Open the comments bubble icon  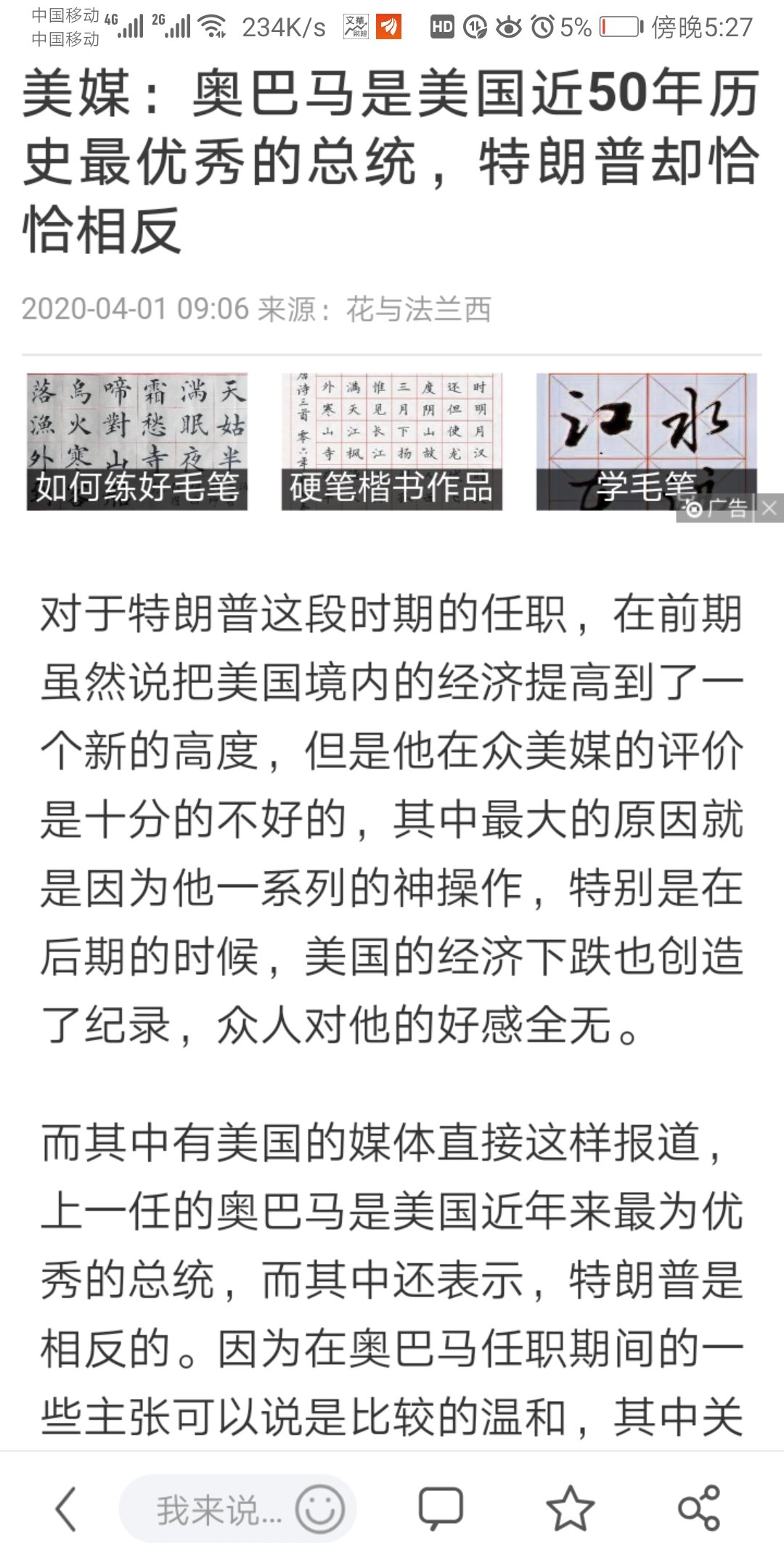point(441,1509)
